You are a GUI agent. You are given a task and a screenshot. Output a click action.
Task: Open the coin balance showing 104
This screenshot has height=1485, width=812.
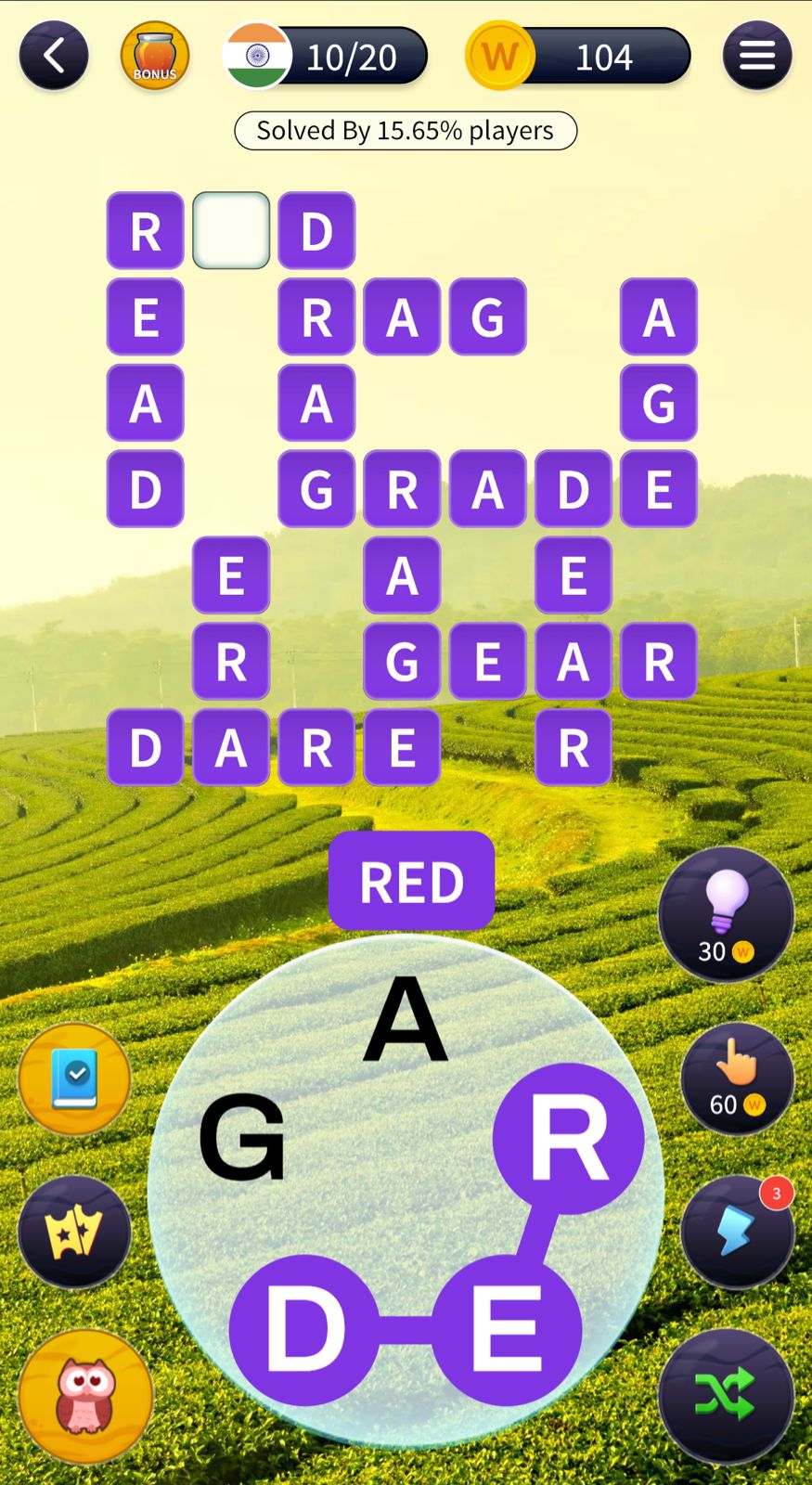pyautogui.click(x=579, y=57)
